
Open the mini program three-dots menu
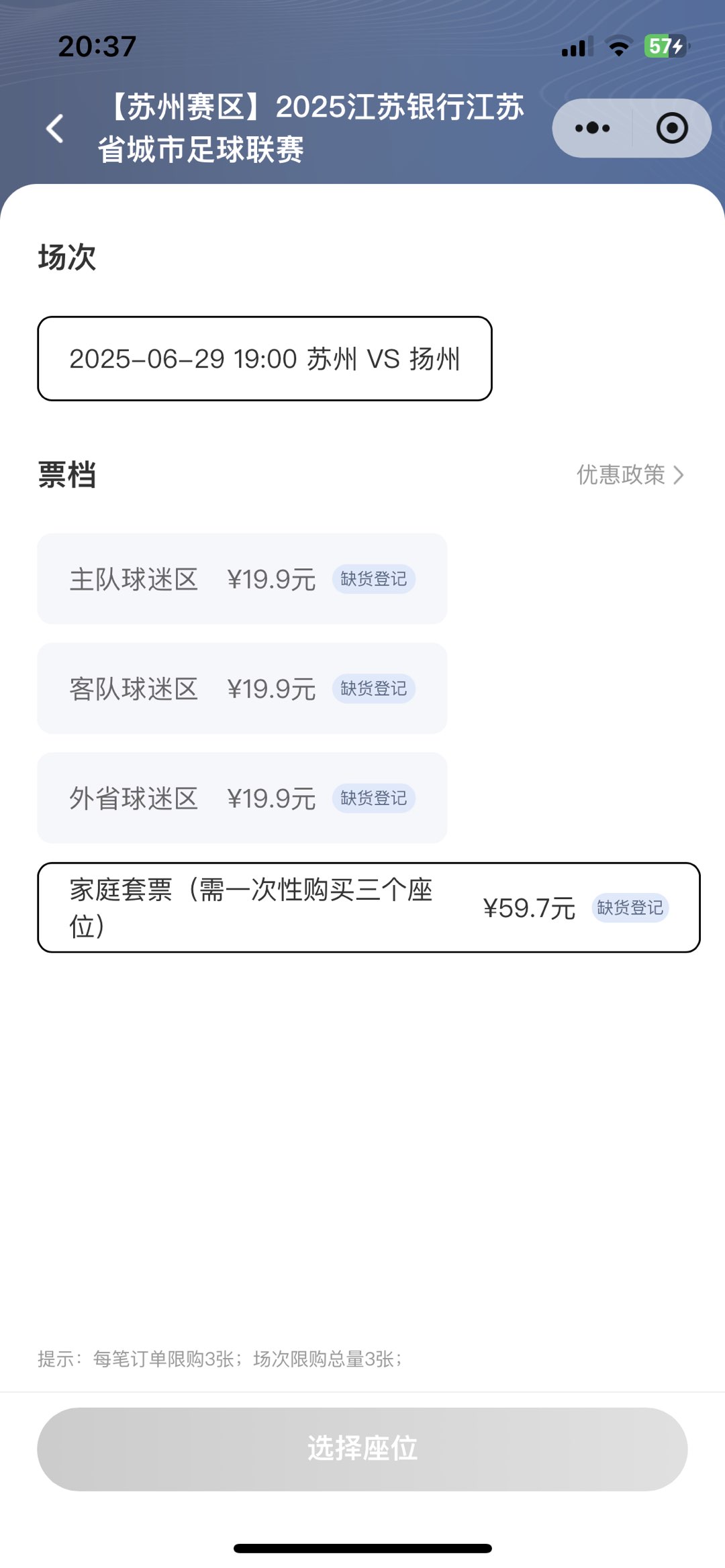[x=592, y=128]
